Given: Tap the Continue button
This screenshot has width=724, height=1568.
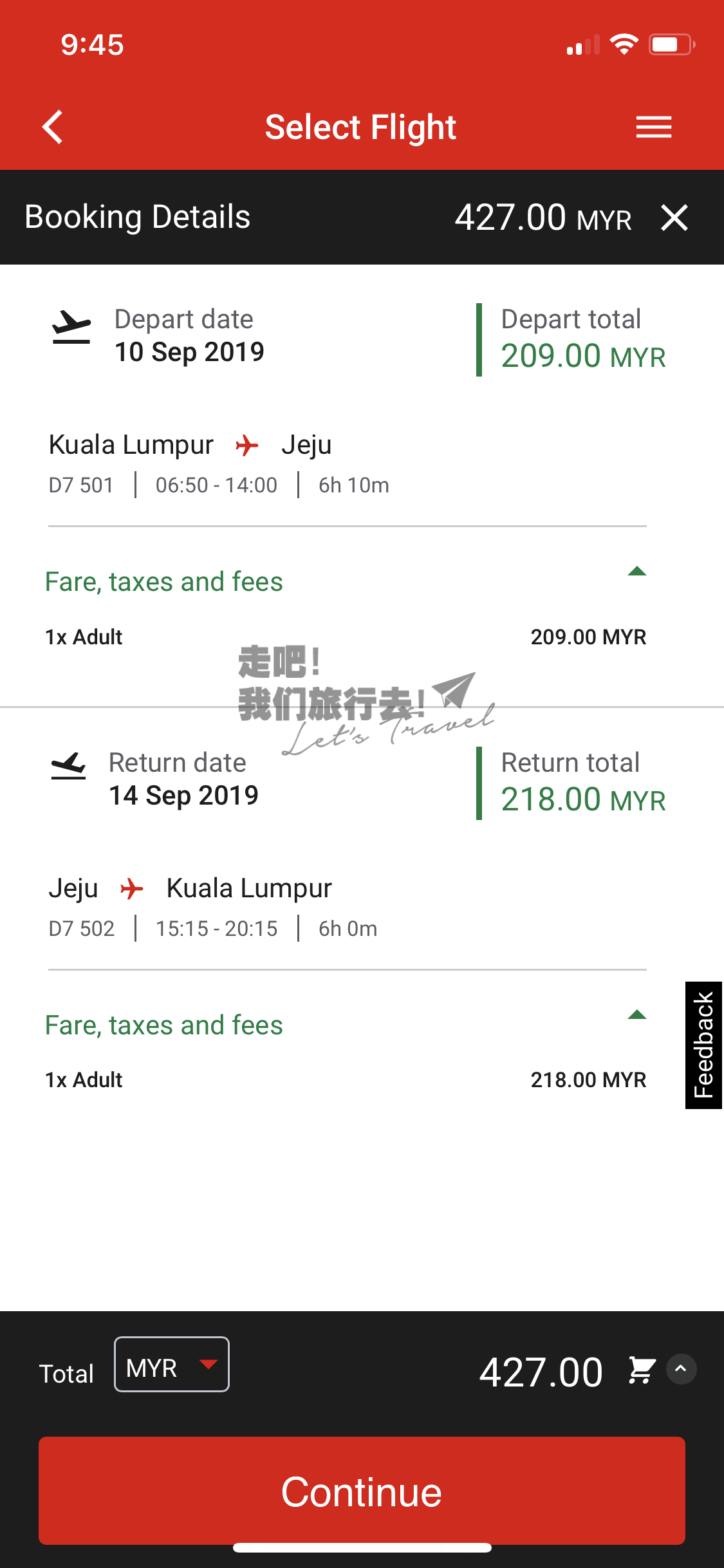Looking at the screenshot, I should point(362,1490).
